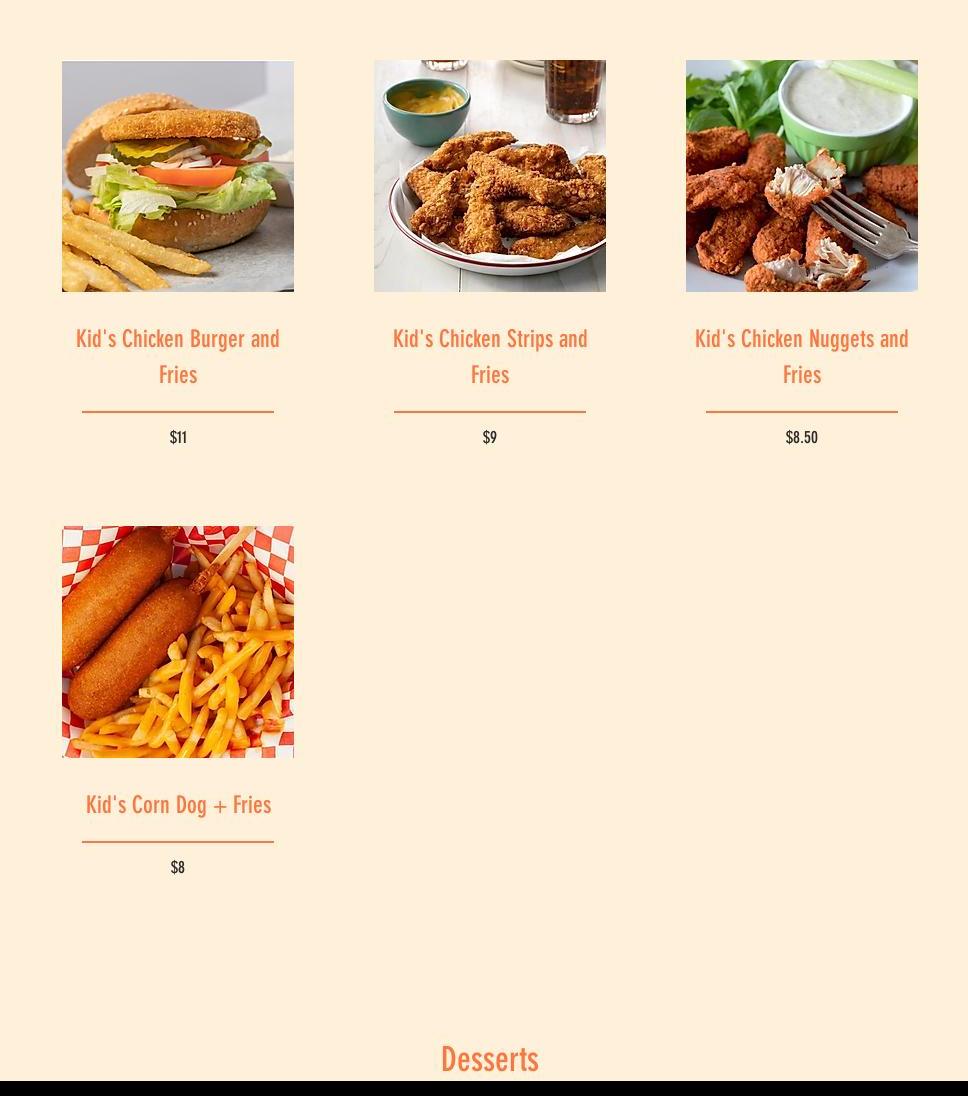Select Kid's Chicken Strips and Fries
The width and height of the screenshot is (968, 1096).
click(x=490, y=356)
